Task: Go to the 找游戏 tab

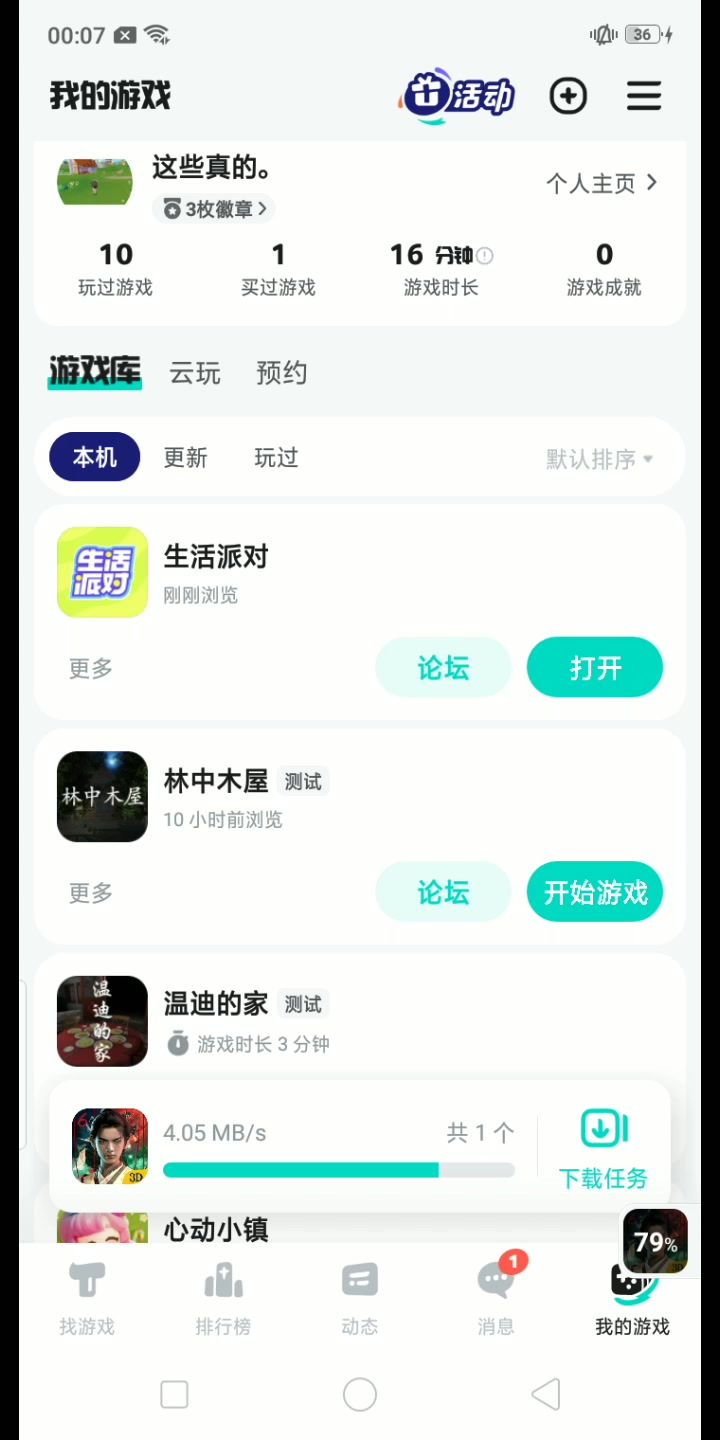Action: tap(87, 1298)
